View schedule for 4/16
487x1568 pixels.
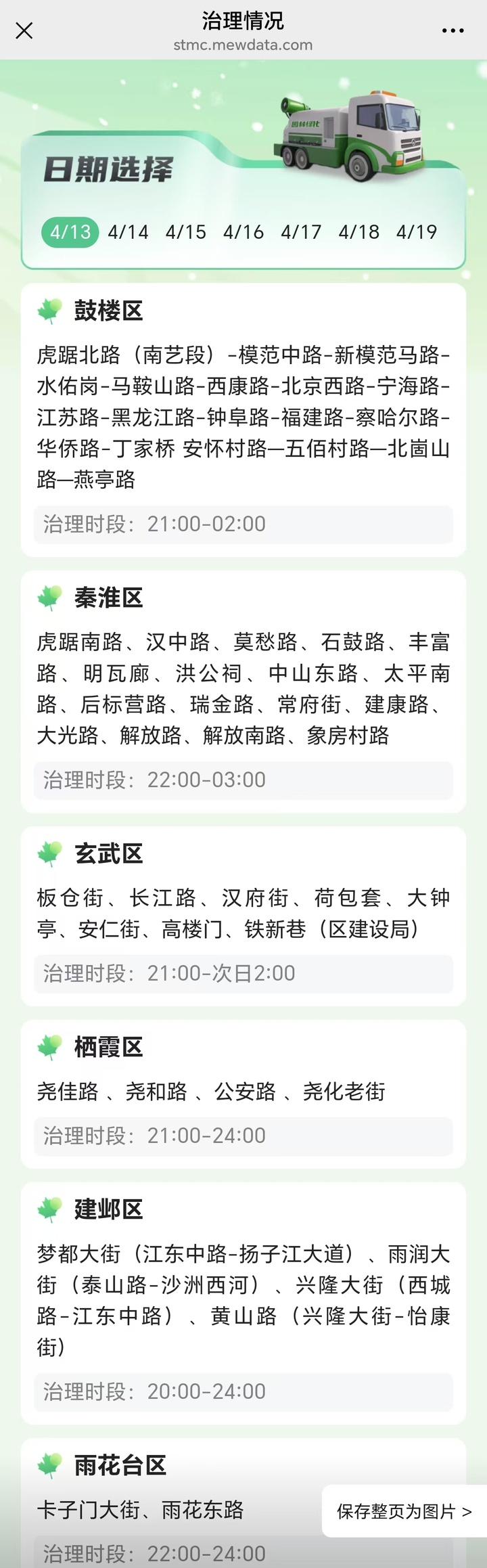[x=243, y=232]
